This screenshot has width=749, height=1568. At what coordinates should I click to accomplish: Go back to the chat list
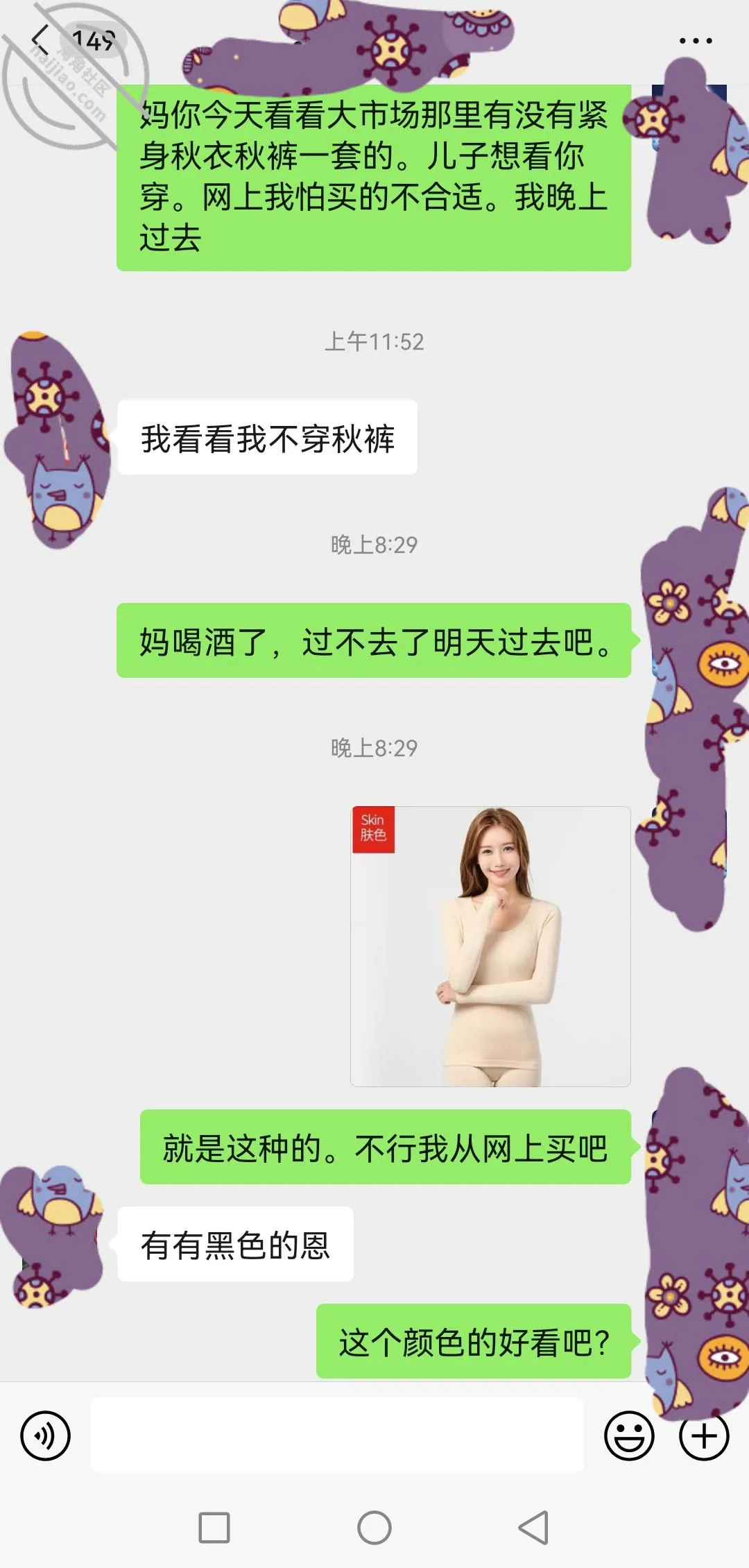click(x=40, y=40)
